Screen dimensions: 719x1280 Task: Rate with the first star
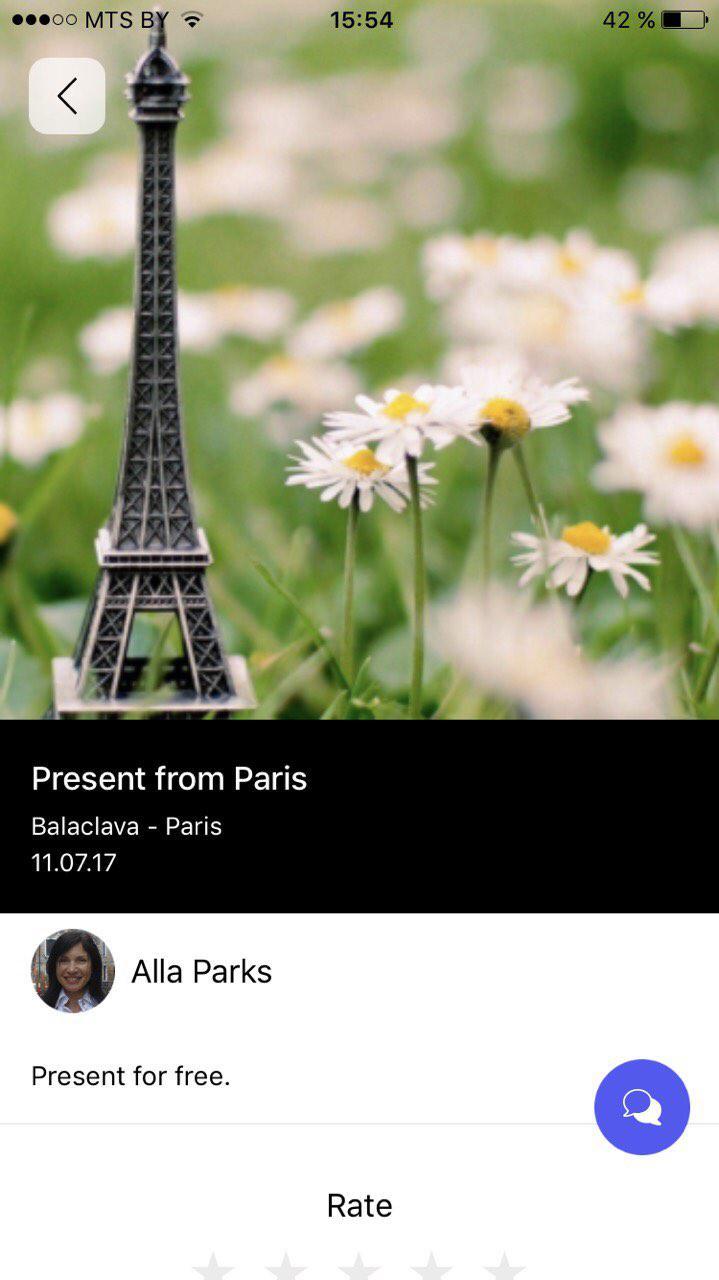point(213,1268)
